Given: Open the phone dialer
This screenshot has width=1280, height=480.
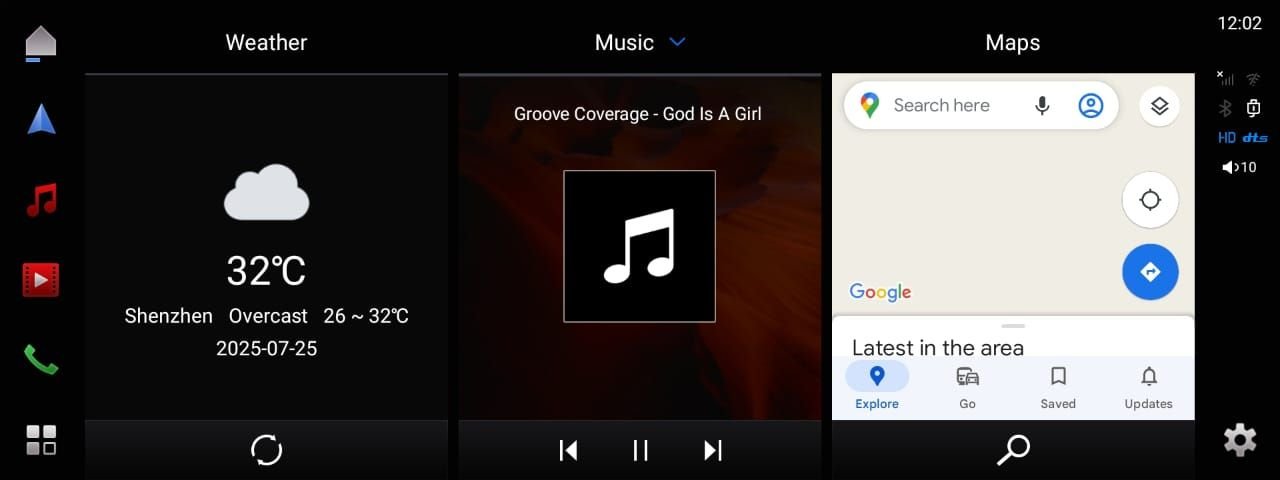Looking at the screenshot, I should (41, 359).
